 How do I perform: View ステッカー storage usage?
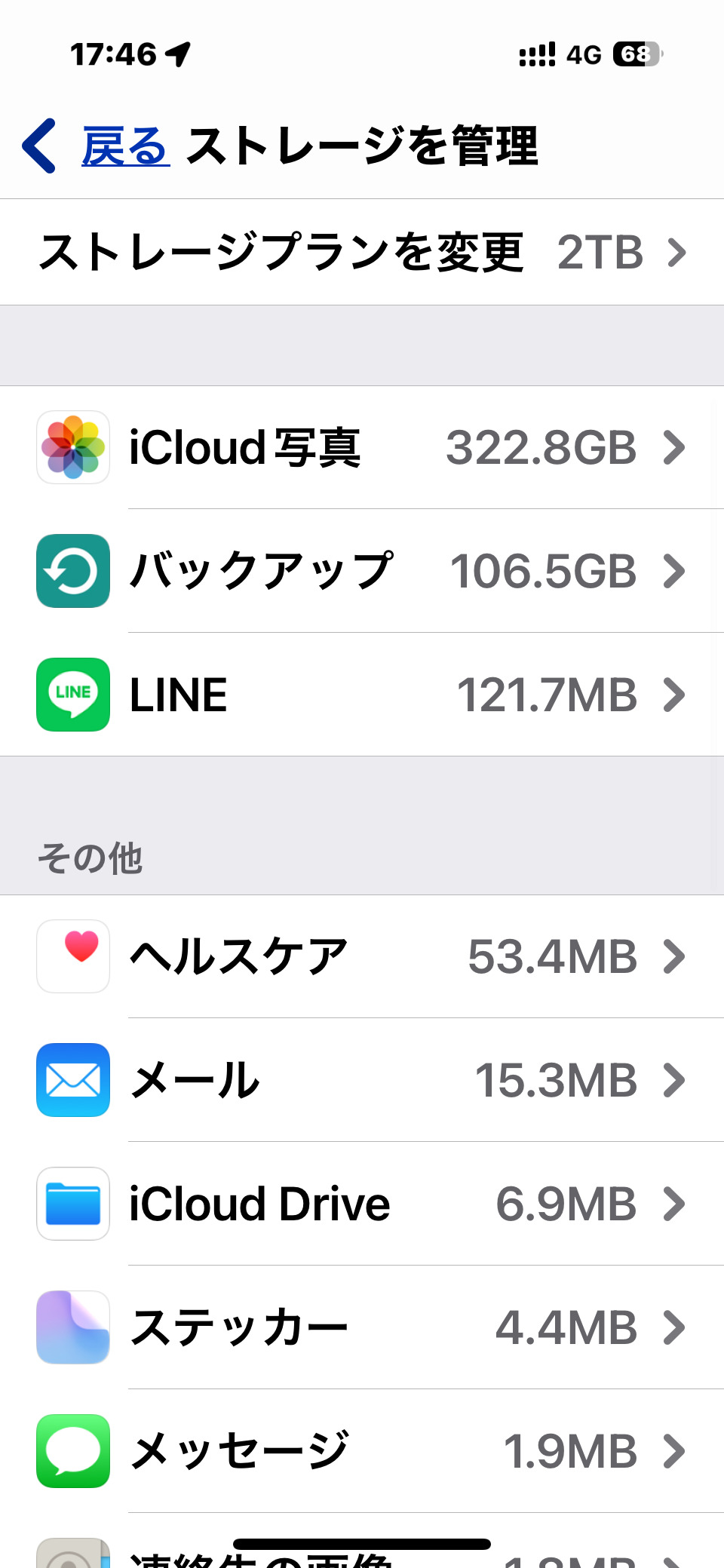click(362, 1327)
